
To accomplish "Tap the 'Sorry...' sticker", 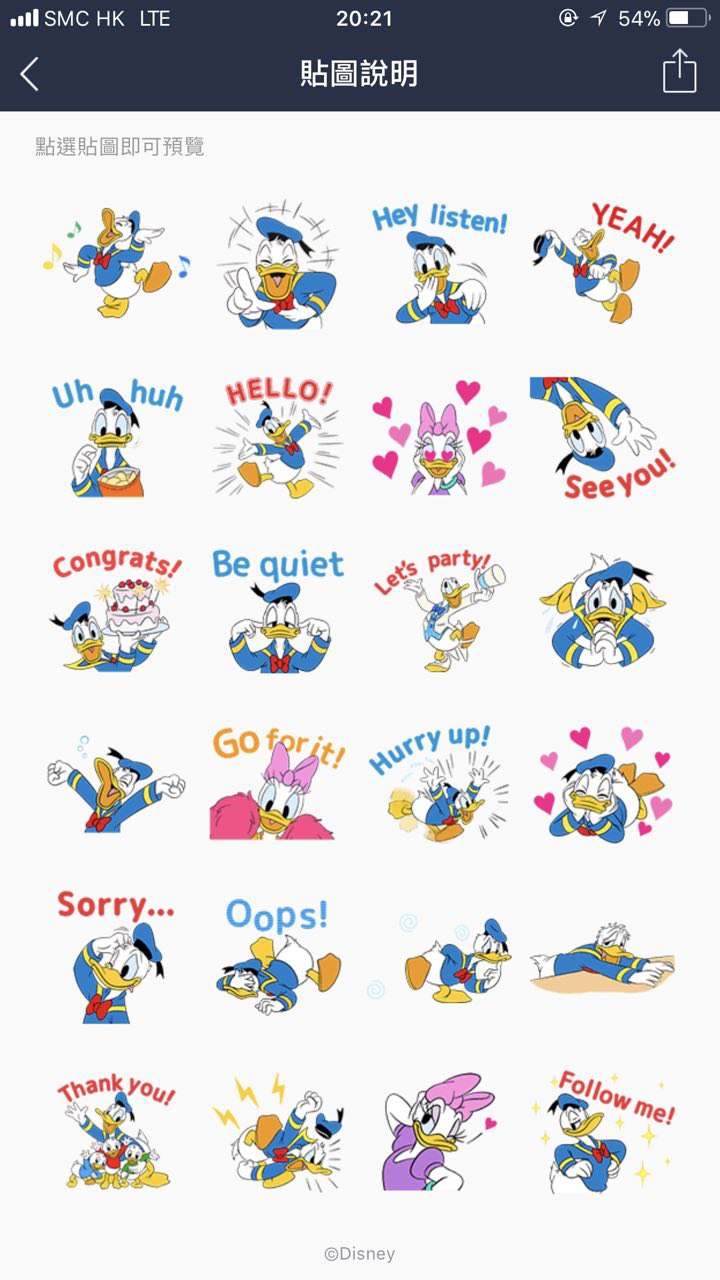I will coord(116,955).
